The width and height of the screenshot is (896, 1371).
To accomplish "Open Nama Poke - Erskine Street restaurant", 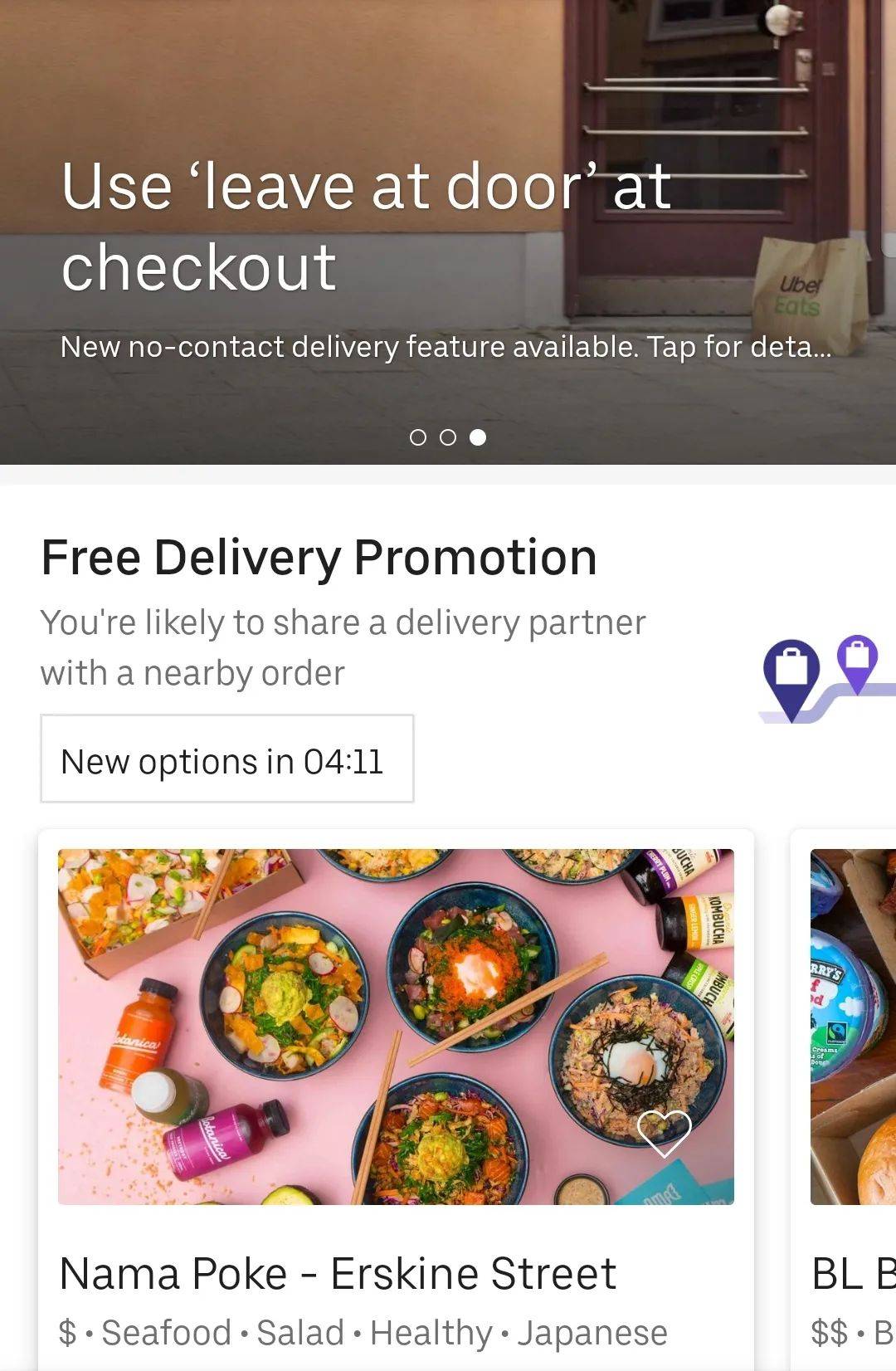I will click(x=338, y=1273).
